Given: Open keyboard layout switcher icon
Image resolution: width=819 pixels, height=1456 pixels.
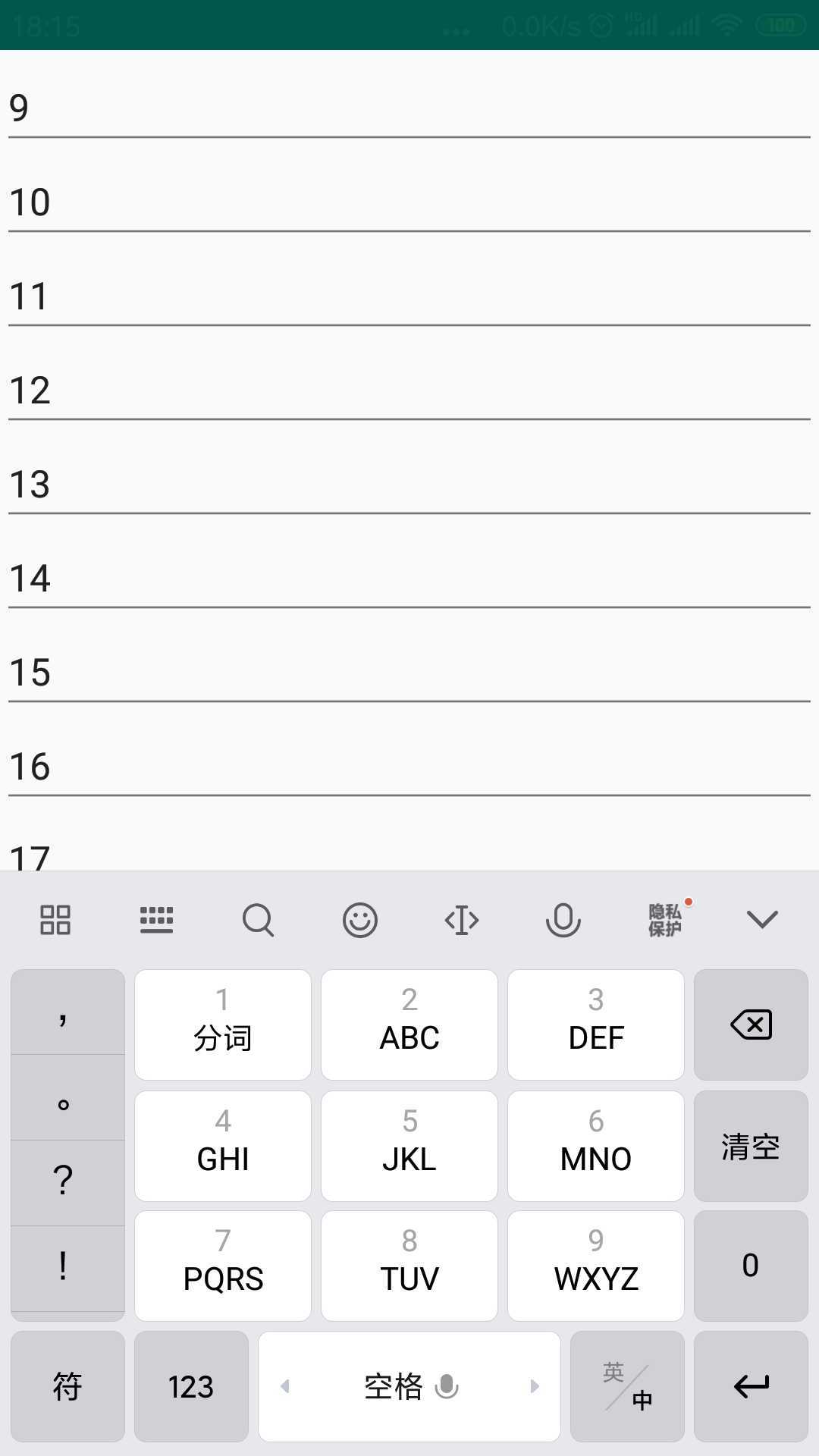Looking at the screenshot, I should [156, 920].
